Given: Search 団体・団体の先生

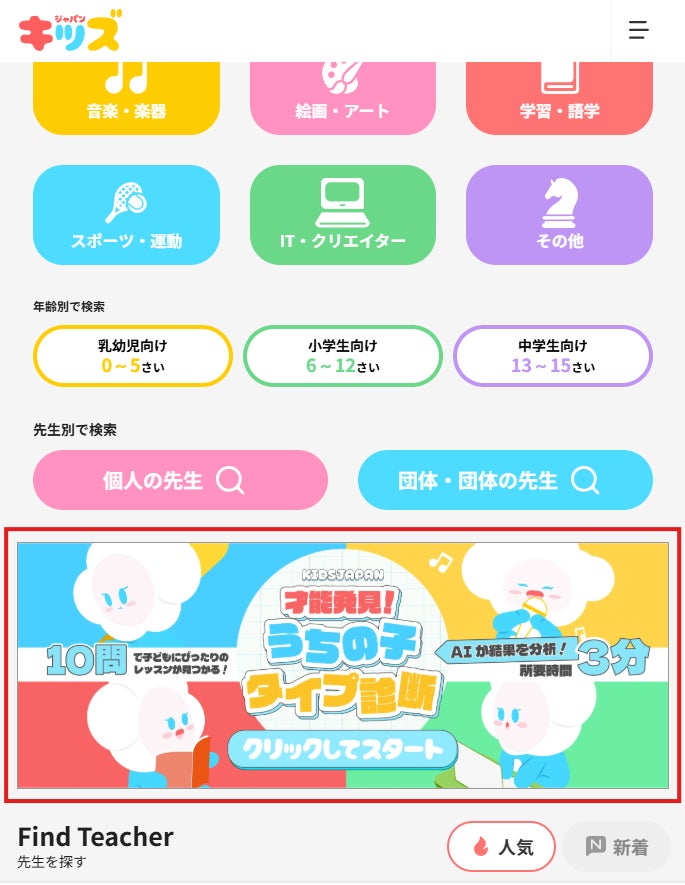Looking at the screenshot, I should (505, 480).
